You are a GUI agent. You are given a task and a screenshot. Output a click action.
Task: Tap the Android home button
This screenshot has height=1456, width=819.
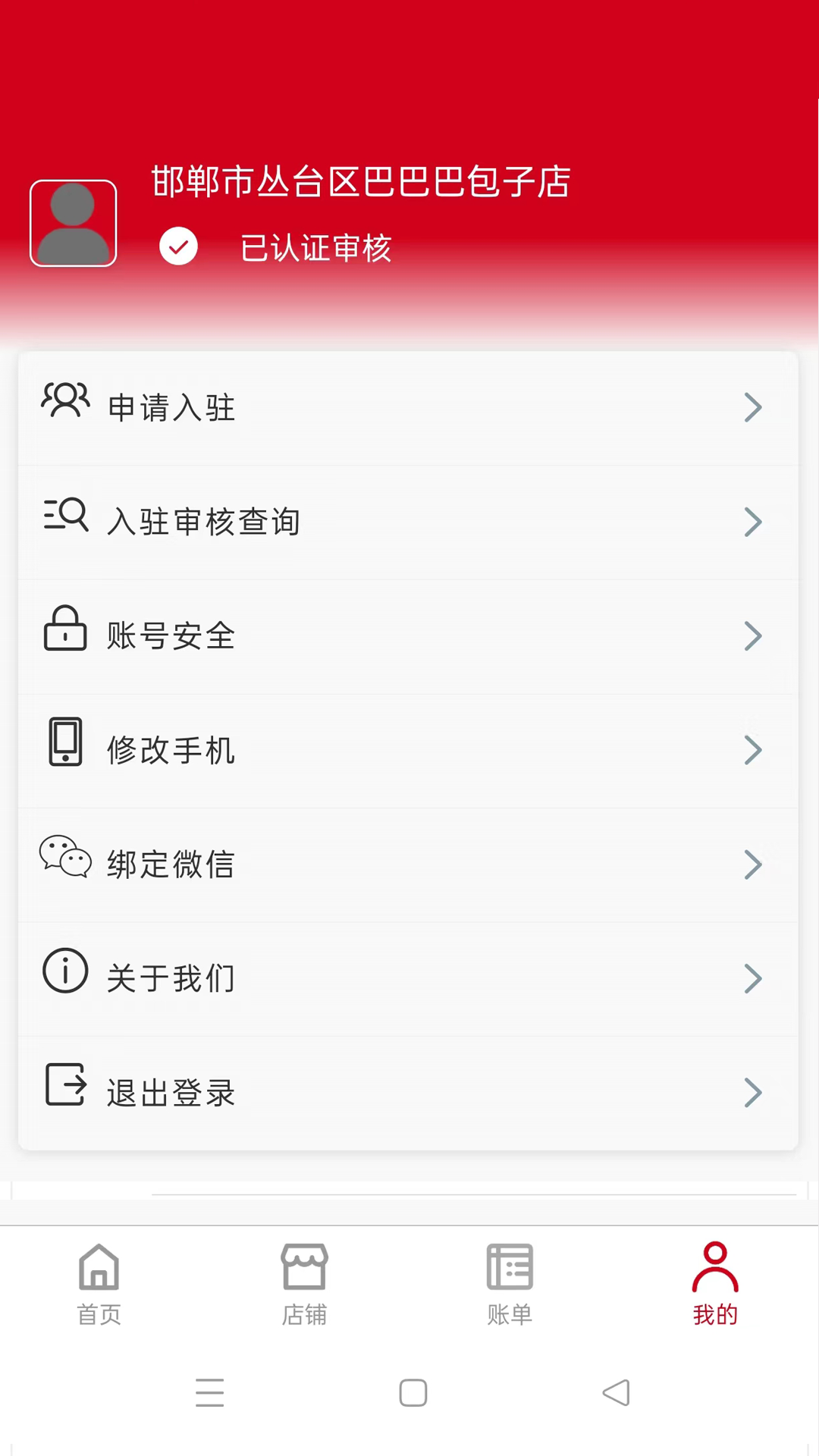413,1392
